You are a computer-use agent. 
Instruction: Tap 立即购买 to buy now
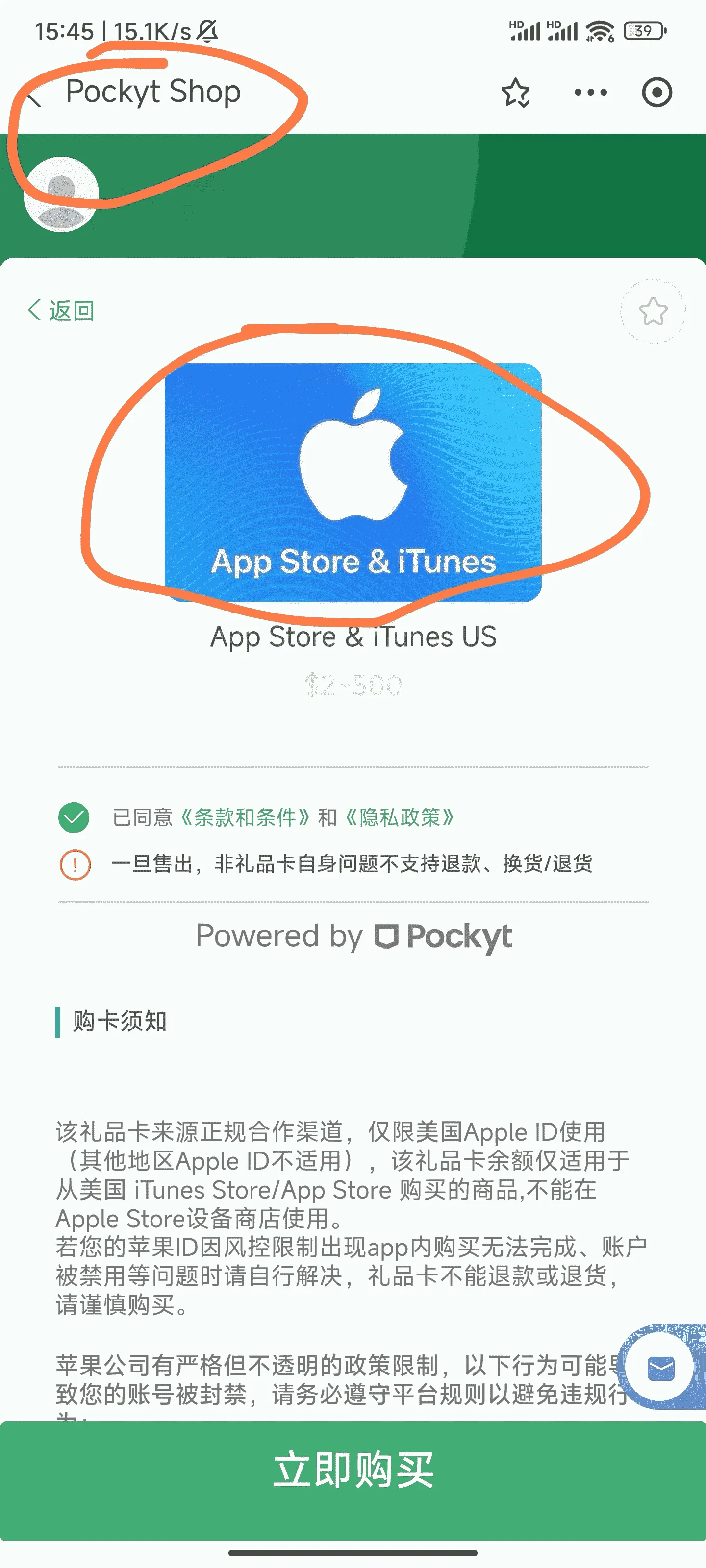tap(353, 1470)
